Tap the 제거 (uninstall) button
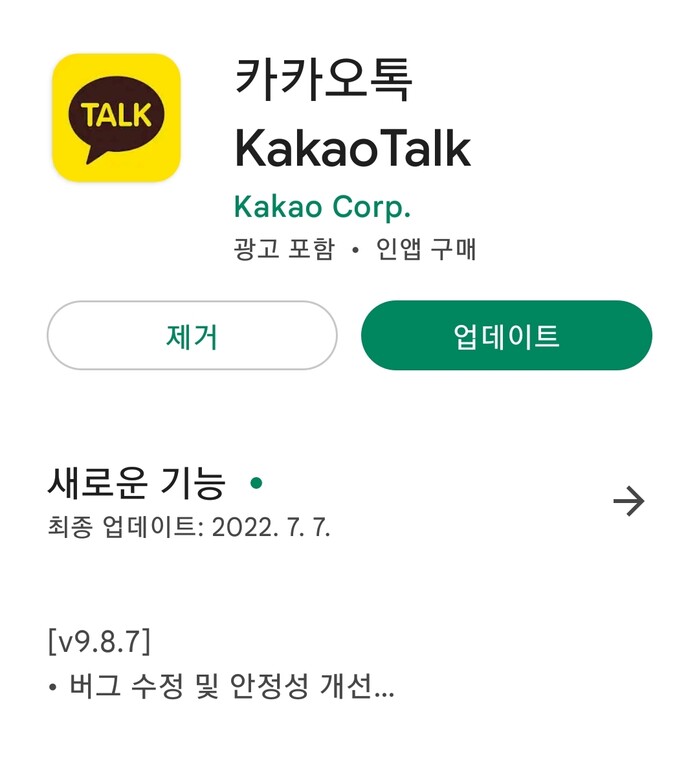Viewport: 699px width, 773px height. coord(192,336)
